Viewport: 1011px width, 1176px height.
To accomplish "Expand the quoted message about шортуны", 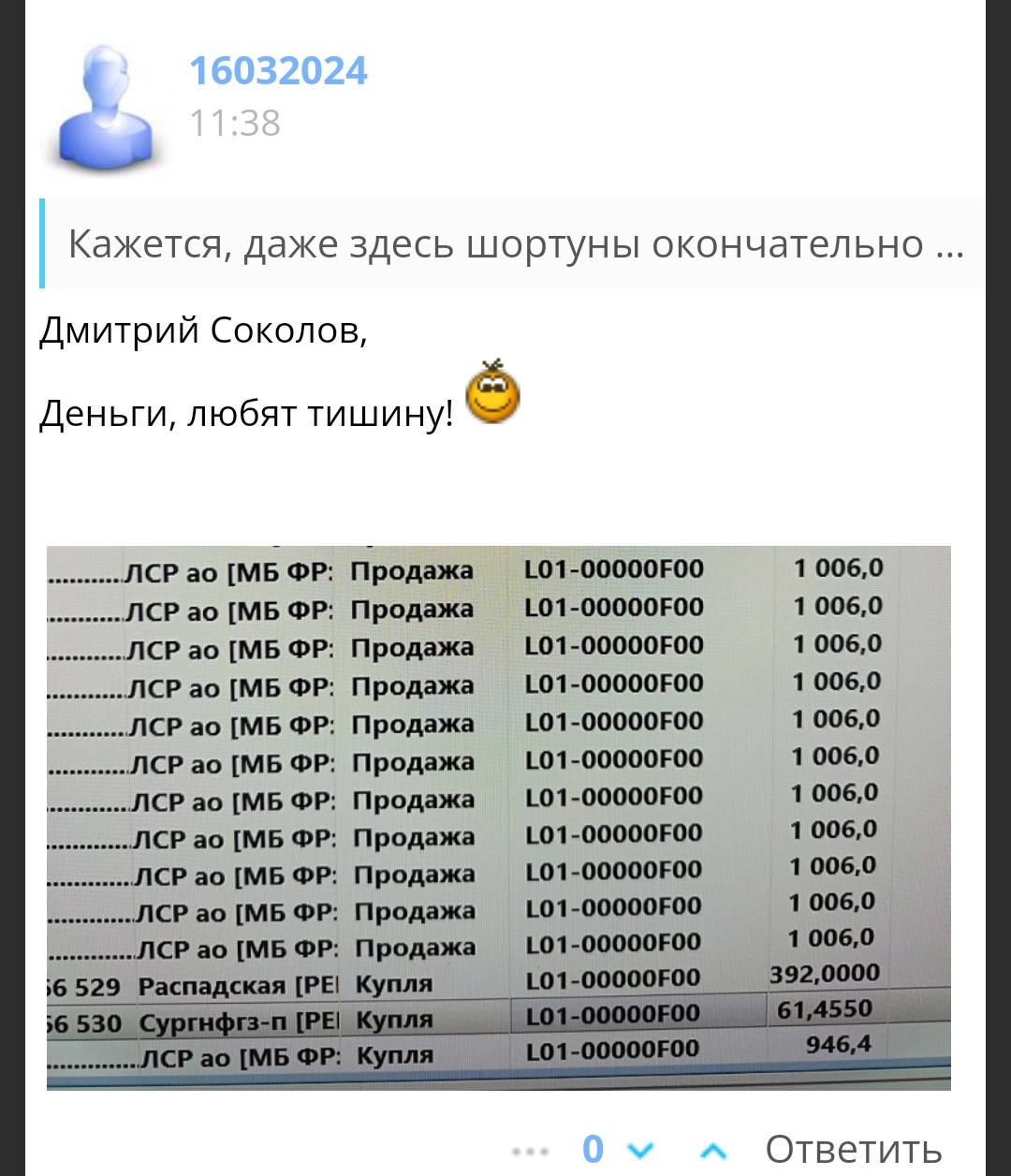I will point(515,244).
